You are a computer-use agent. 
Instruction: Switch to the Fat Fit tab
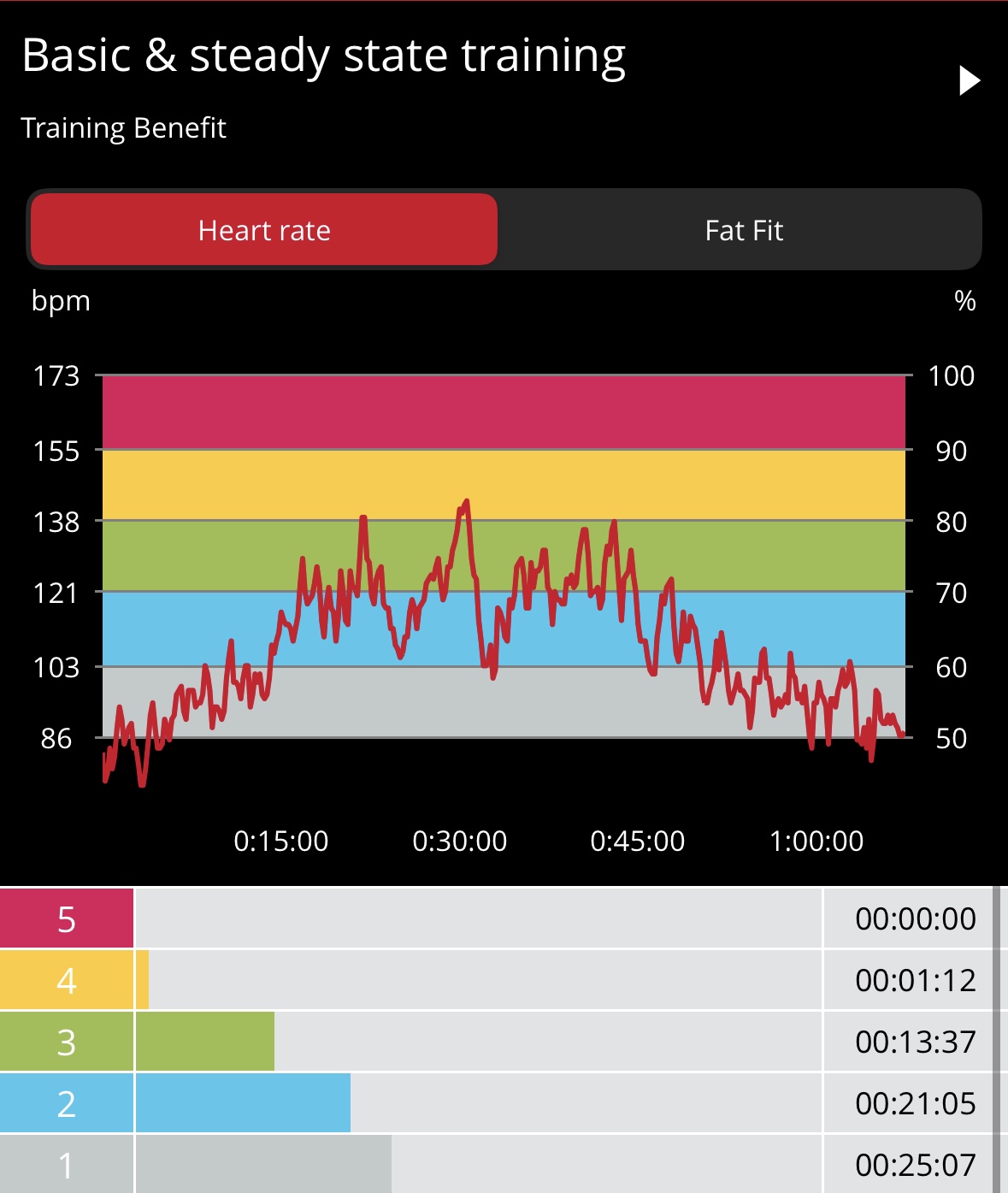[x=743, y=230]
